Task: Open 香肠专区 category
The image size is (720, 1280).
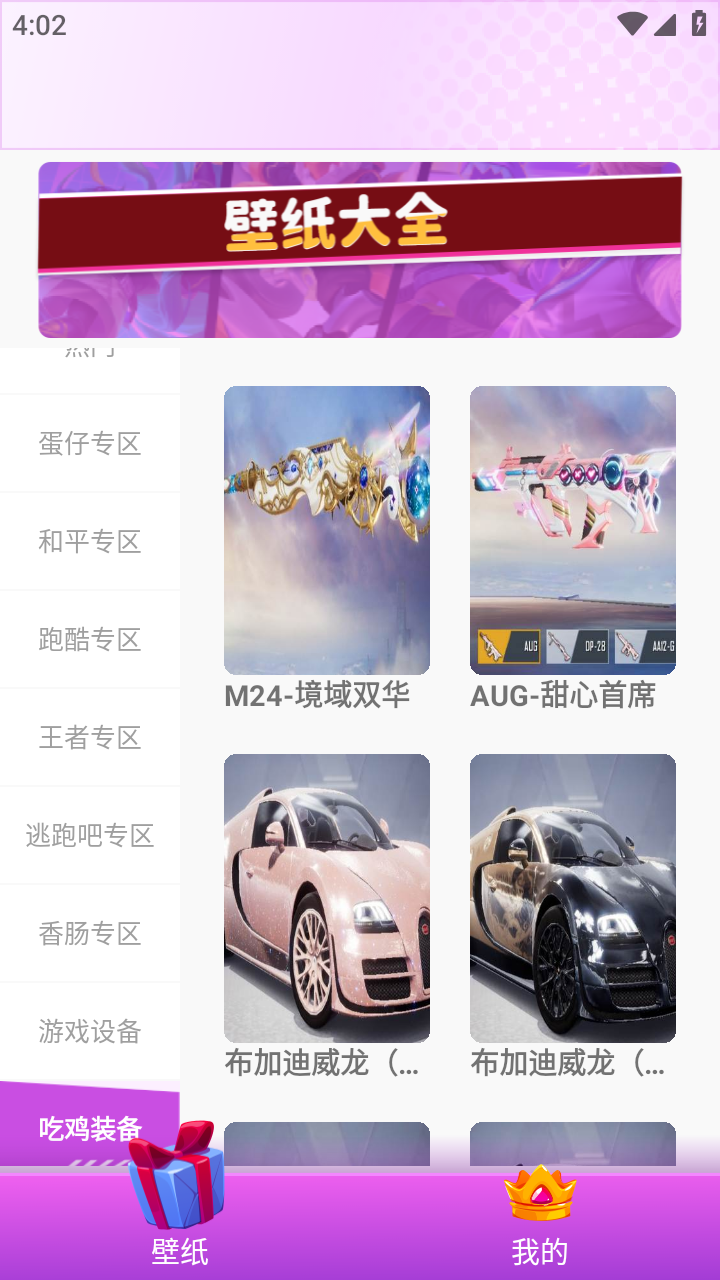Action: (90, 933)
